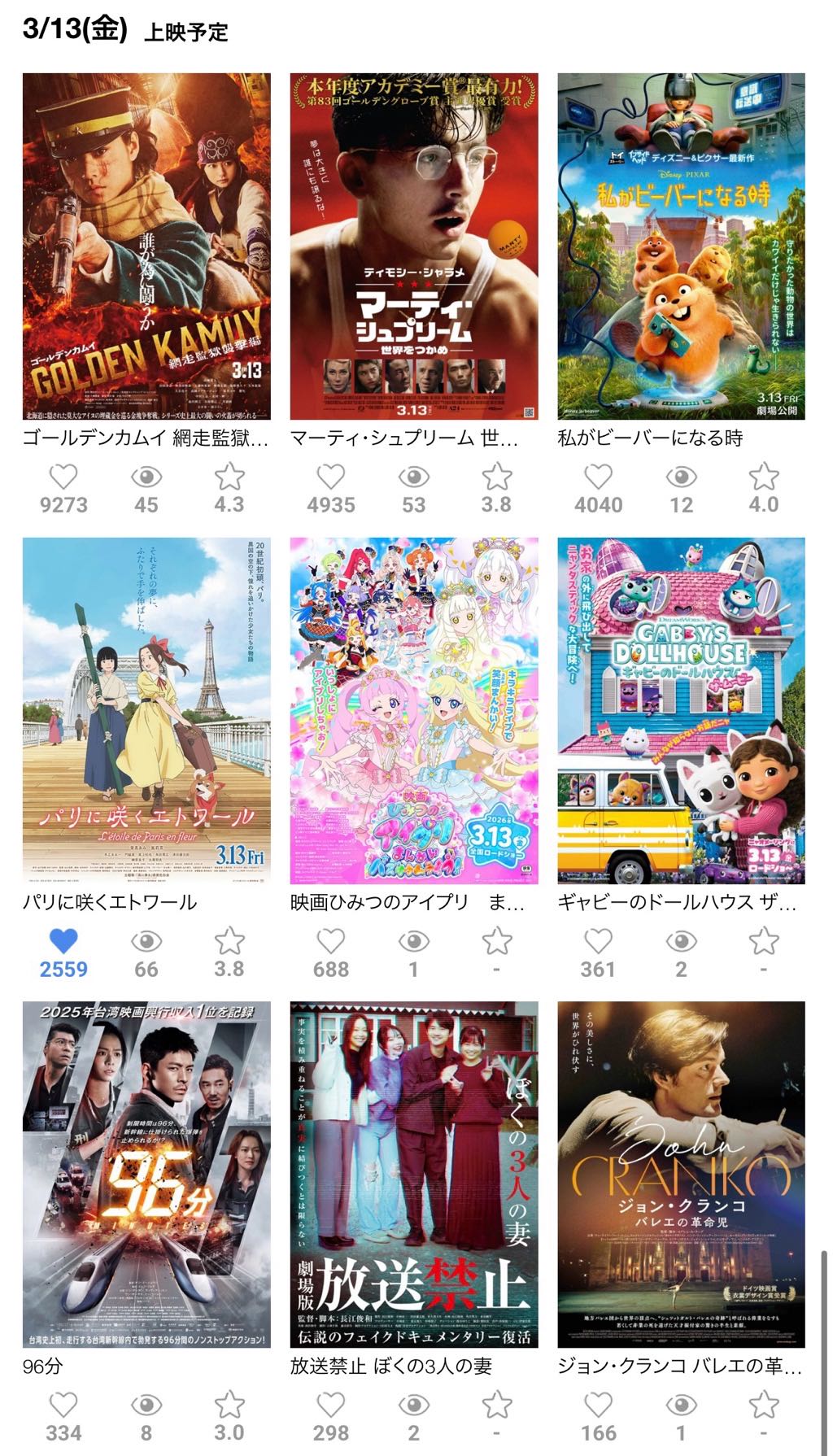Open the 96分 movie poster

coord(146,1174)
